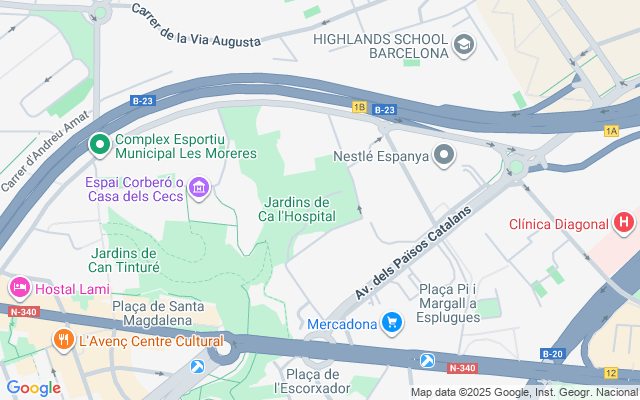
Task: Open the Hostal Lami lodging pin
Action: [19, 289]
